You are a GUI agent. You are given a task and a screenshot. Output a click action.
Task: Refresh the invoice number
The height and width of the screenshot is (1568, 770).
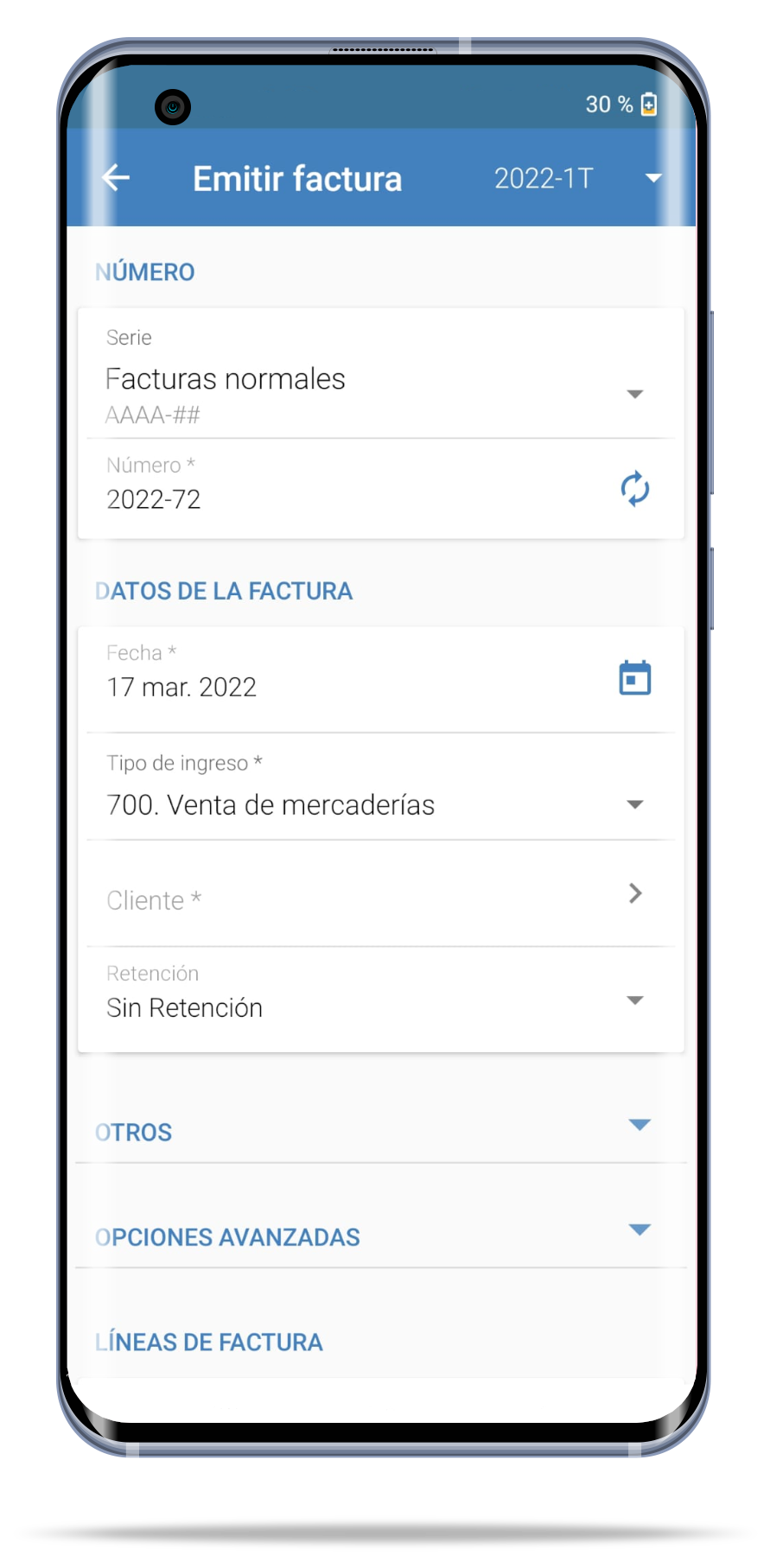click(x=634, y=489)
